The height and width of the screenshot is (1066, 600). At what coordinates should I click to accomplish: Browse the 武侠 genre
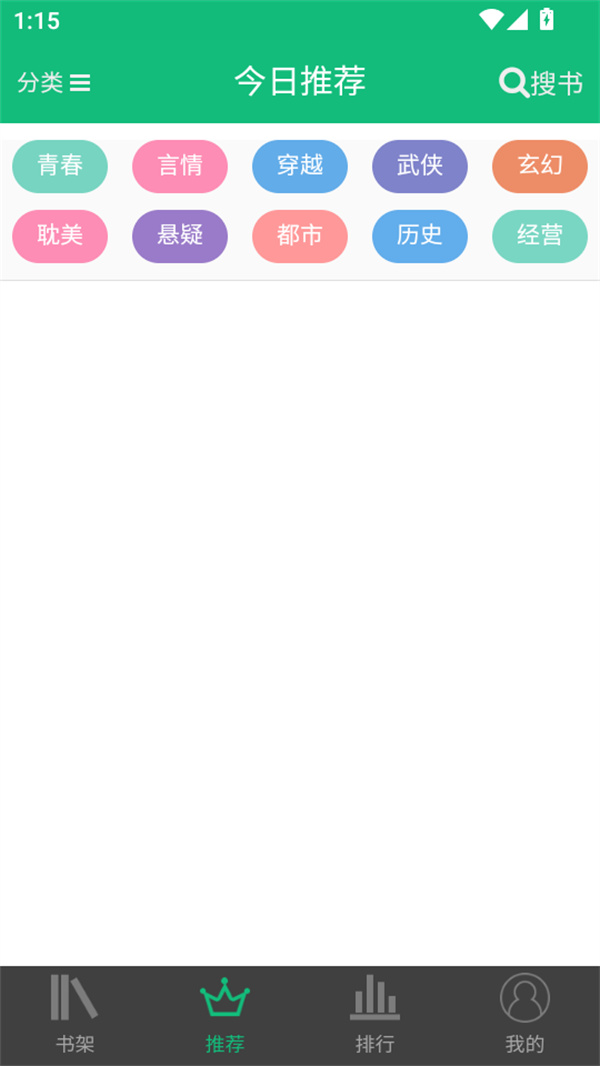click(x=420, y=166)
